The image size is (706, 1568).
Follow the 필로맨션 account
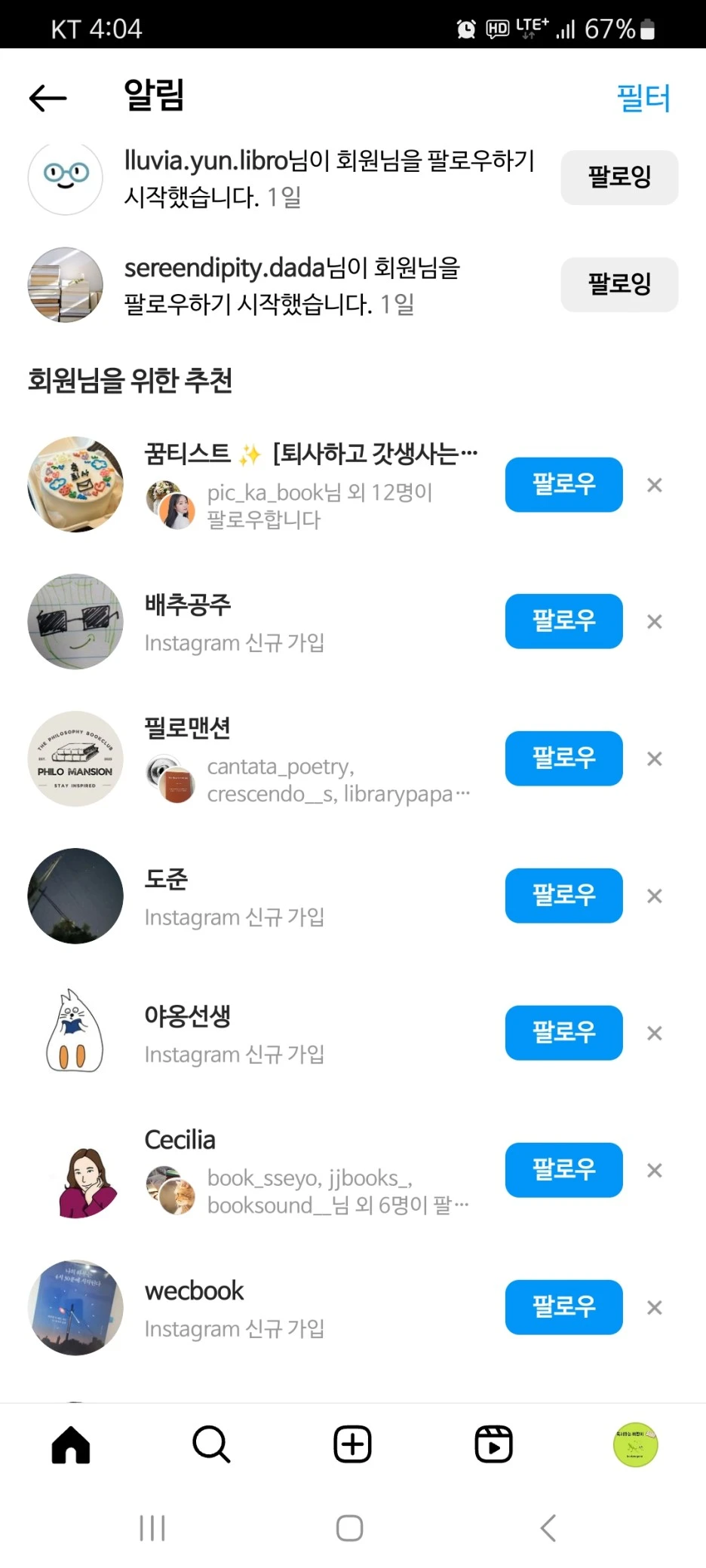563,758
